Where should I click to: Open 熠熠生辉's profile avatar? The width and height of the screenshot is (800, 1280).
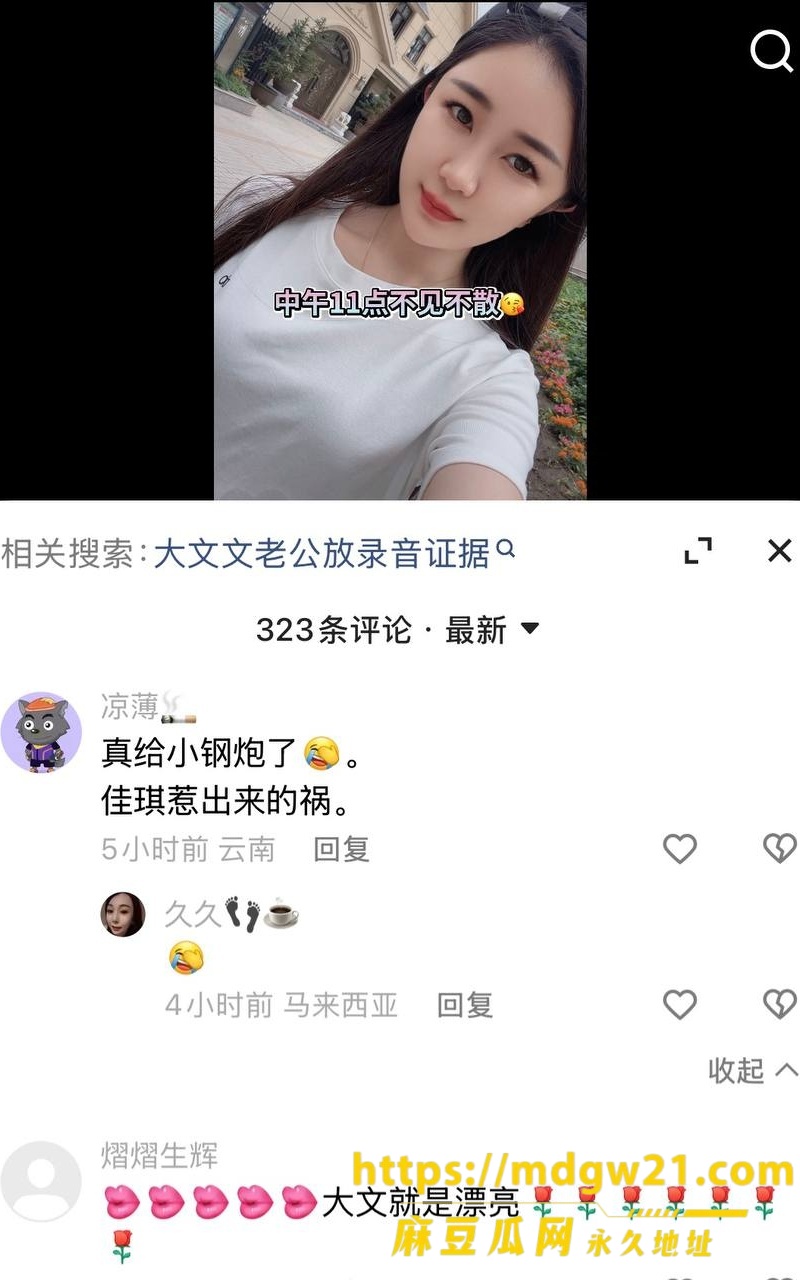[x=40, y=1181]
